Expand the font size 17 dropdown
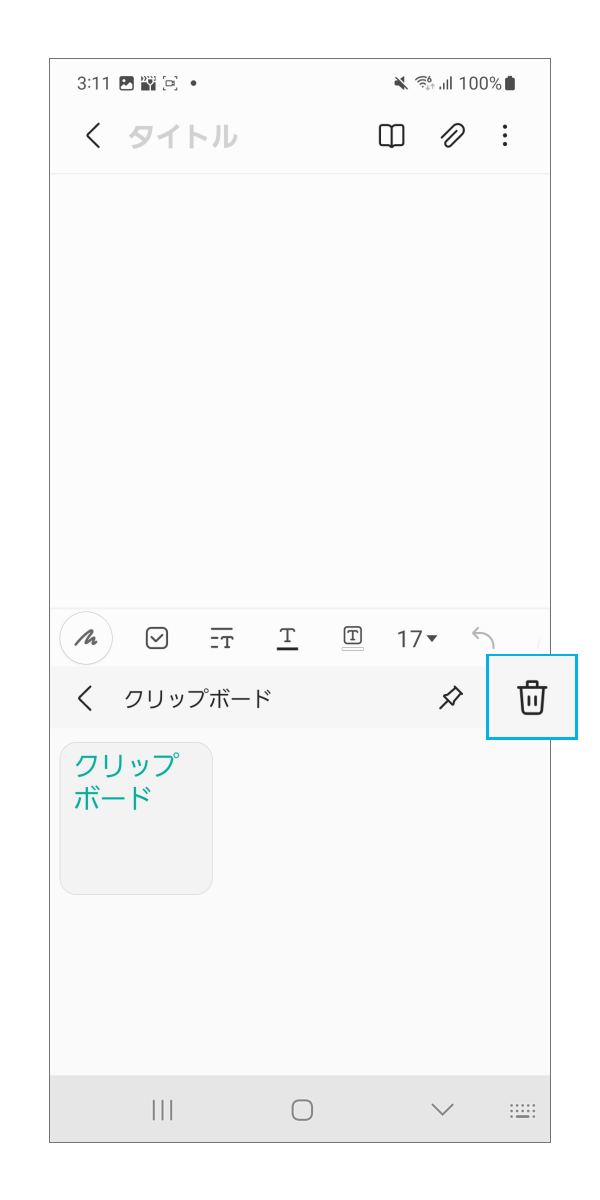Viewport: 600px width, 1200px height. (416, 638)
